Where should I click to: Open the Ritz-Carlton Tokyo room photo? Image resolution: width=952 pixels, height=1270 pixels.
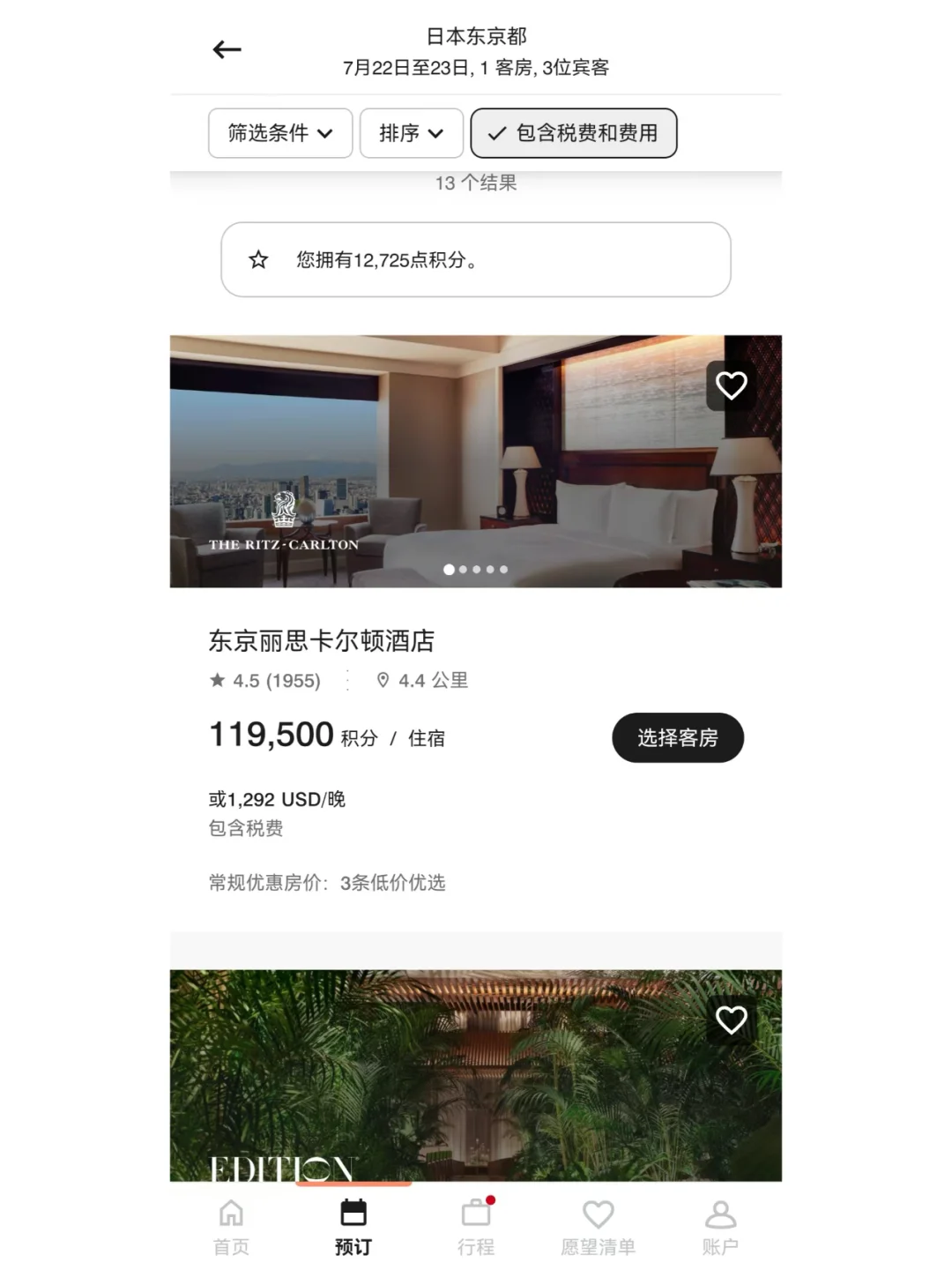click(x=476, y=461)
